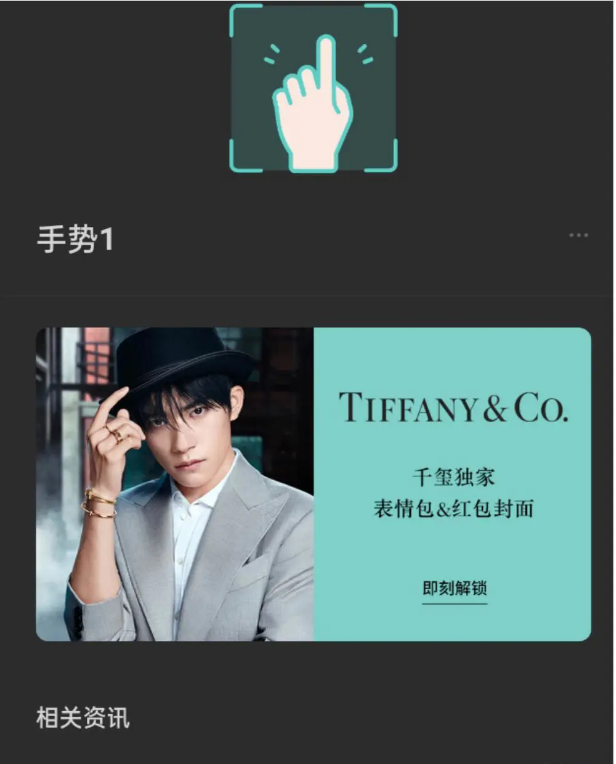Open the three-dot menu beside 手势1

tap(578, 235)
